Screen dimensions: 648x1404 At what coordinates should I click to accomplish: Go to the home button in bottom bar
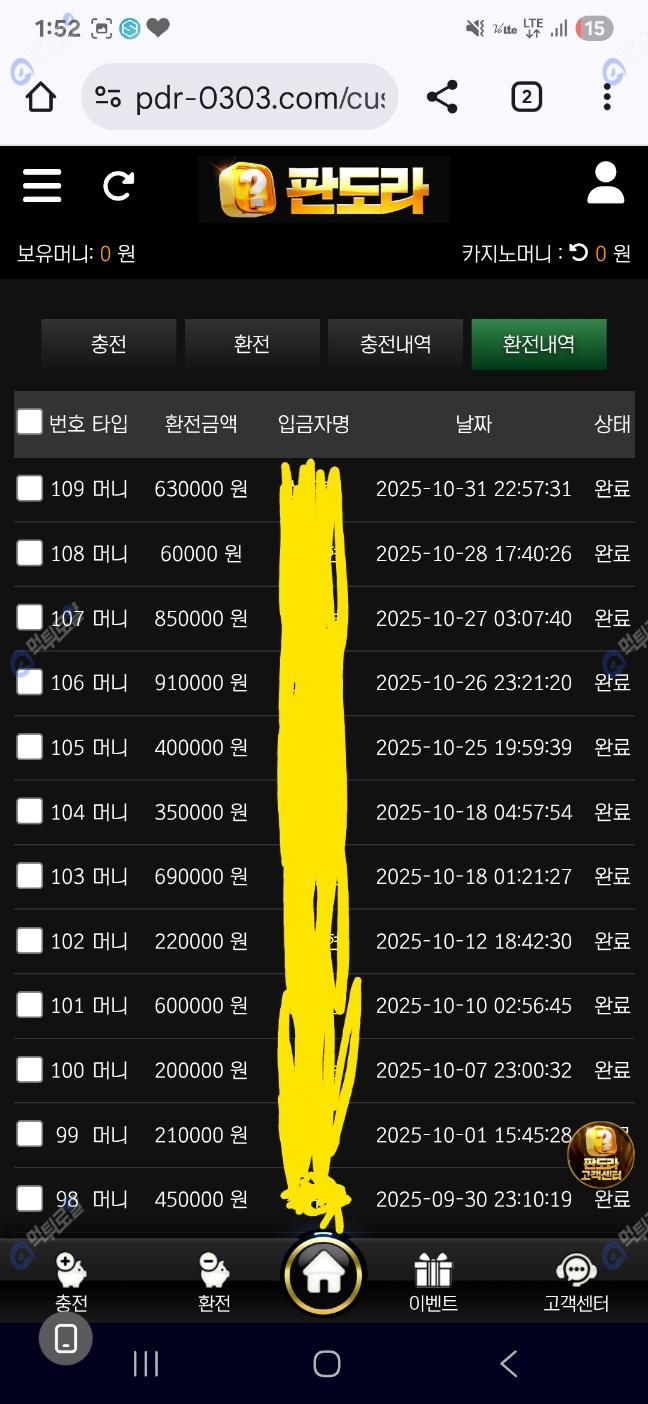[x=324, y=1276]
